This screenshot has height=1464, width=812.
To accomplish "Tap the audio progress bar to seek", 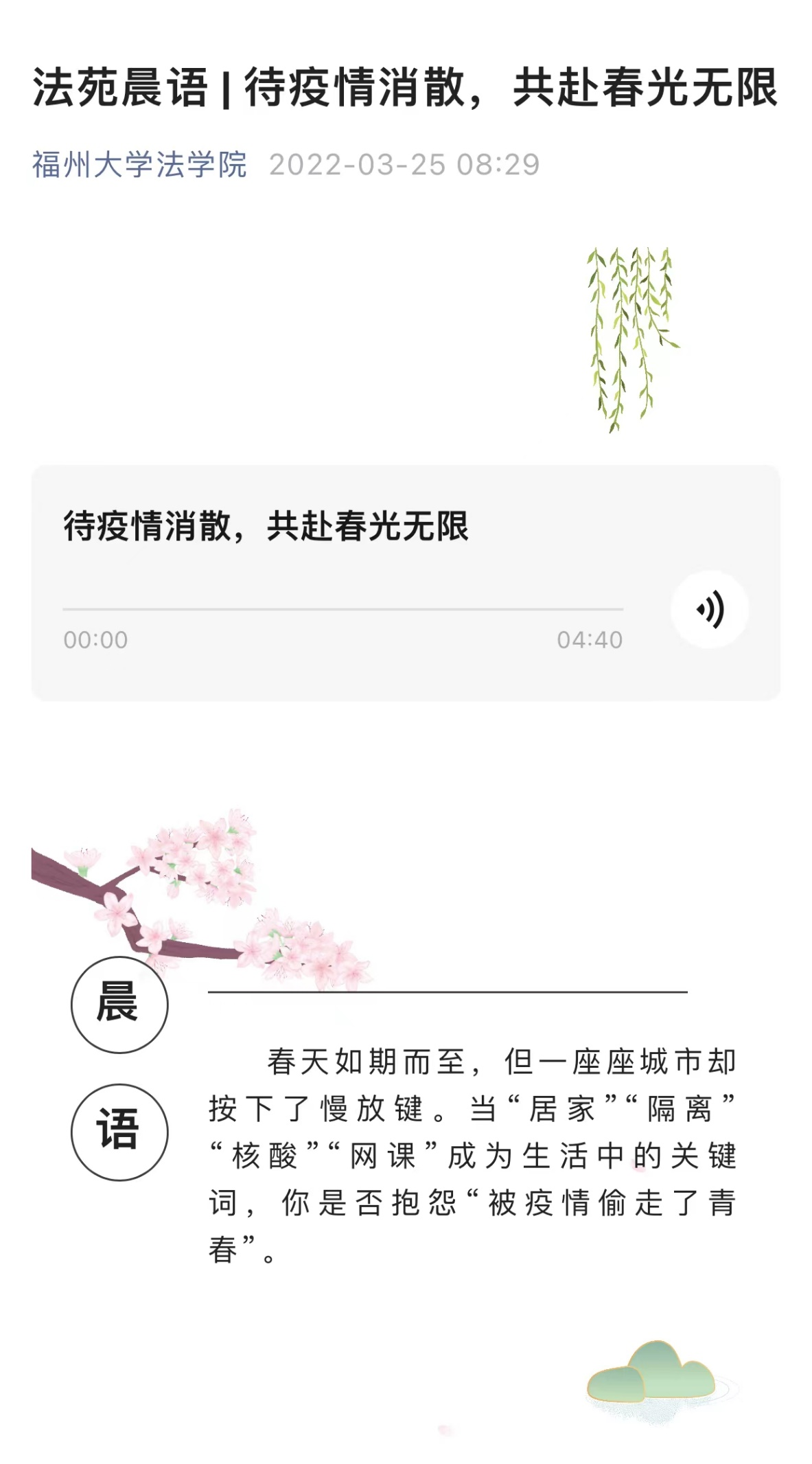I will 343,609.
